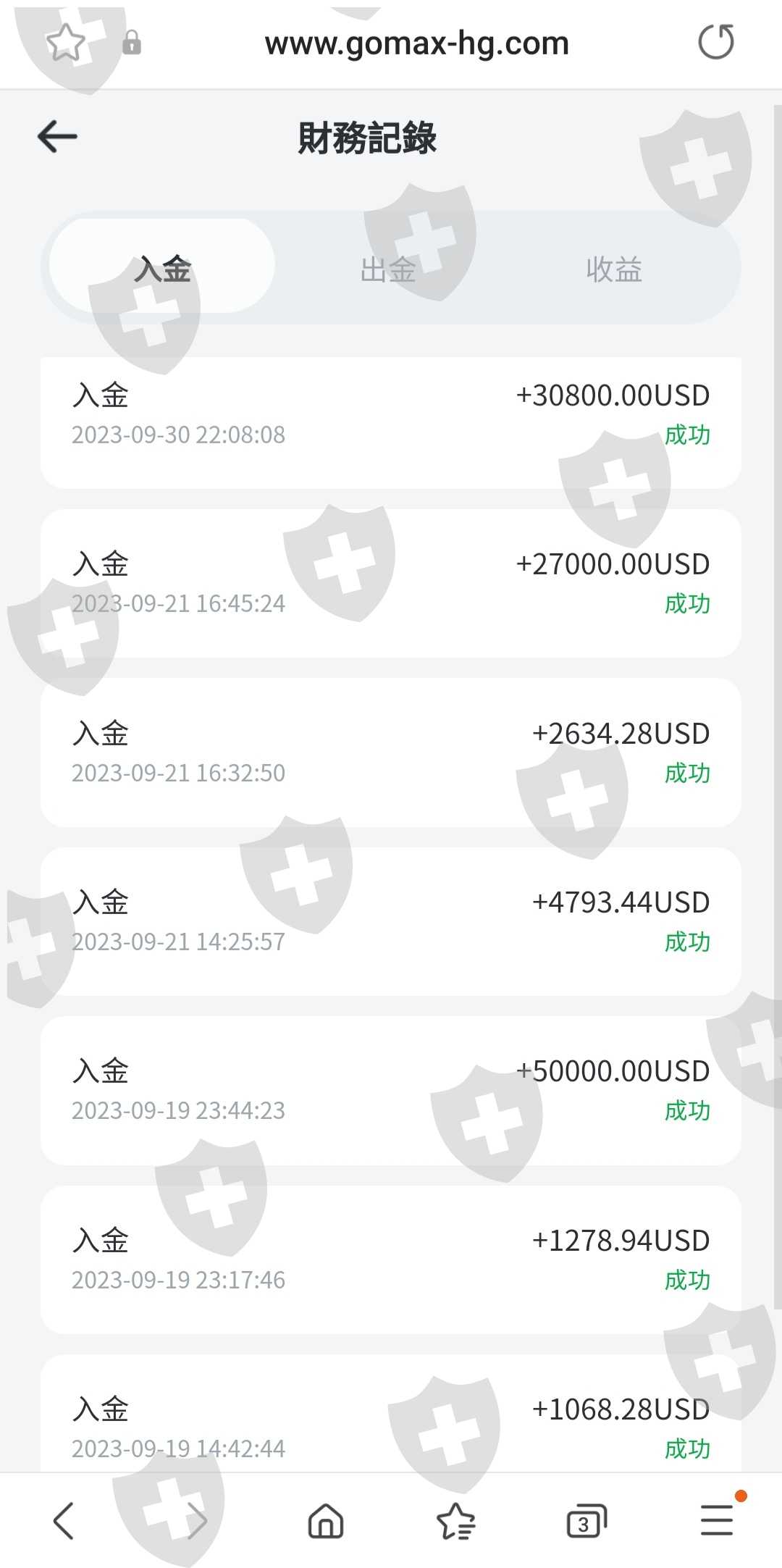
Task: Open the tab switcher showing 3 tabs
Action: [x=586, y=1520]
